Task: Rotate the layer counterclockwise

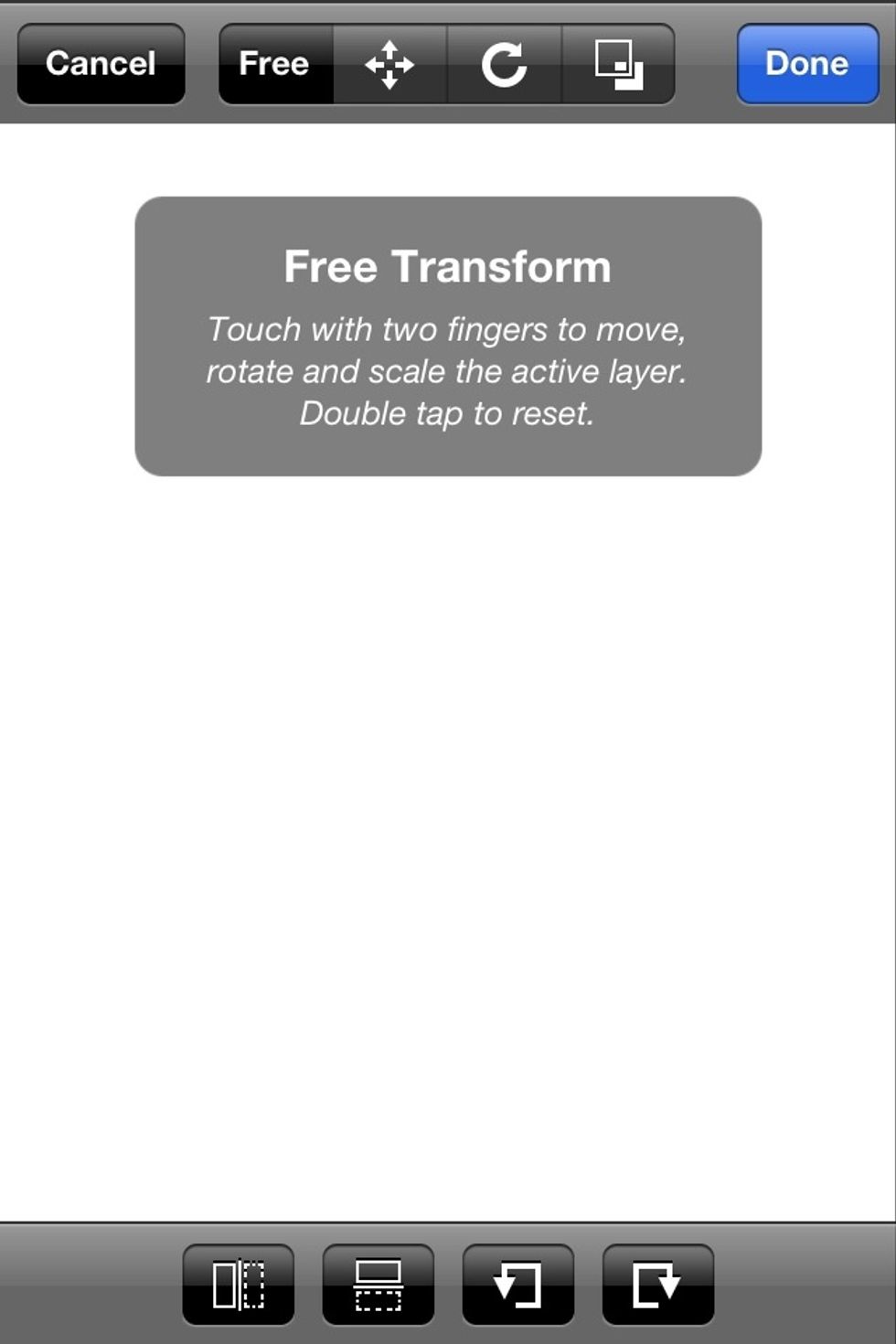Action: click(517, 1285)
